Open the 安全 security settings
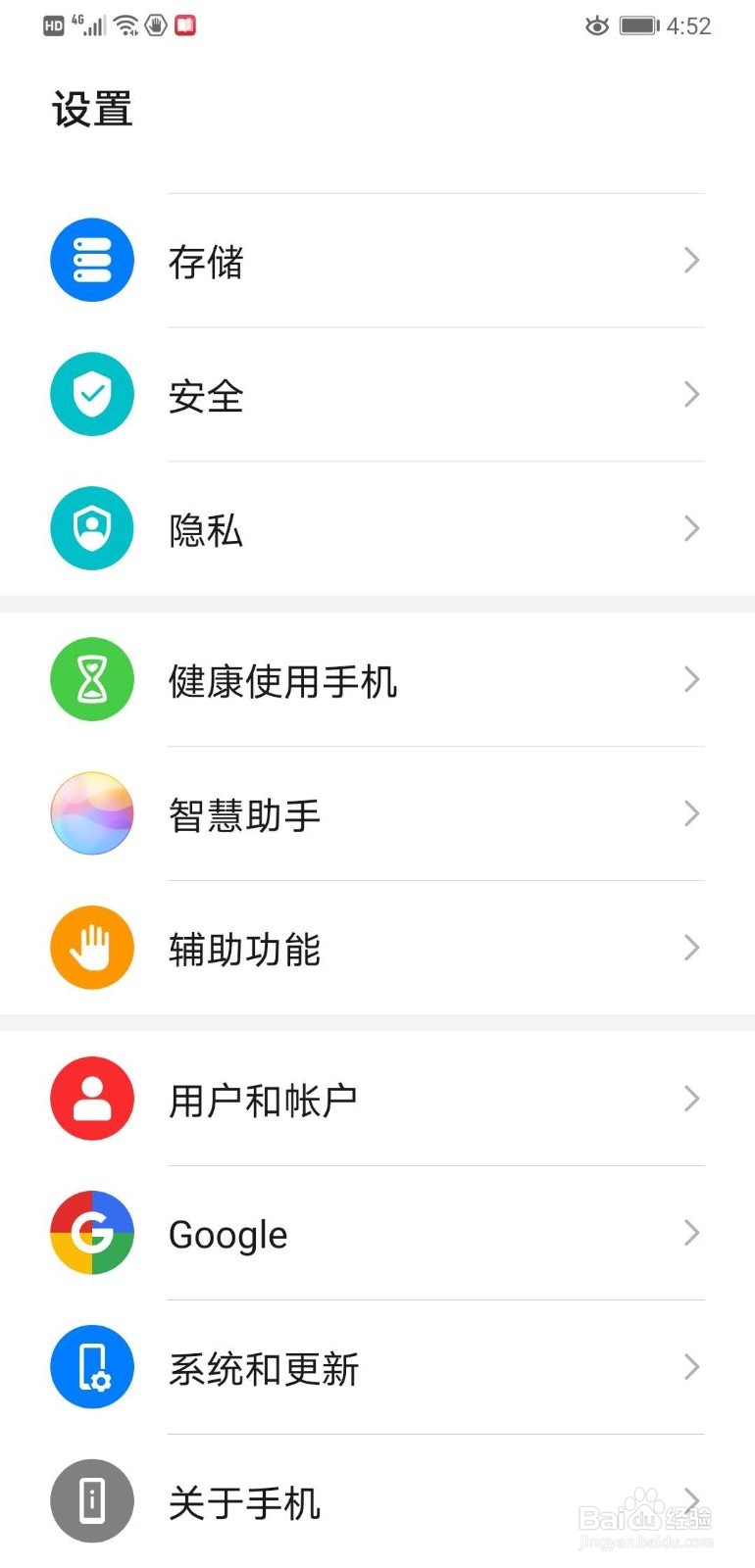 pos(377,395)
